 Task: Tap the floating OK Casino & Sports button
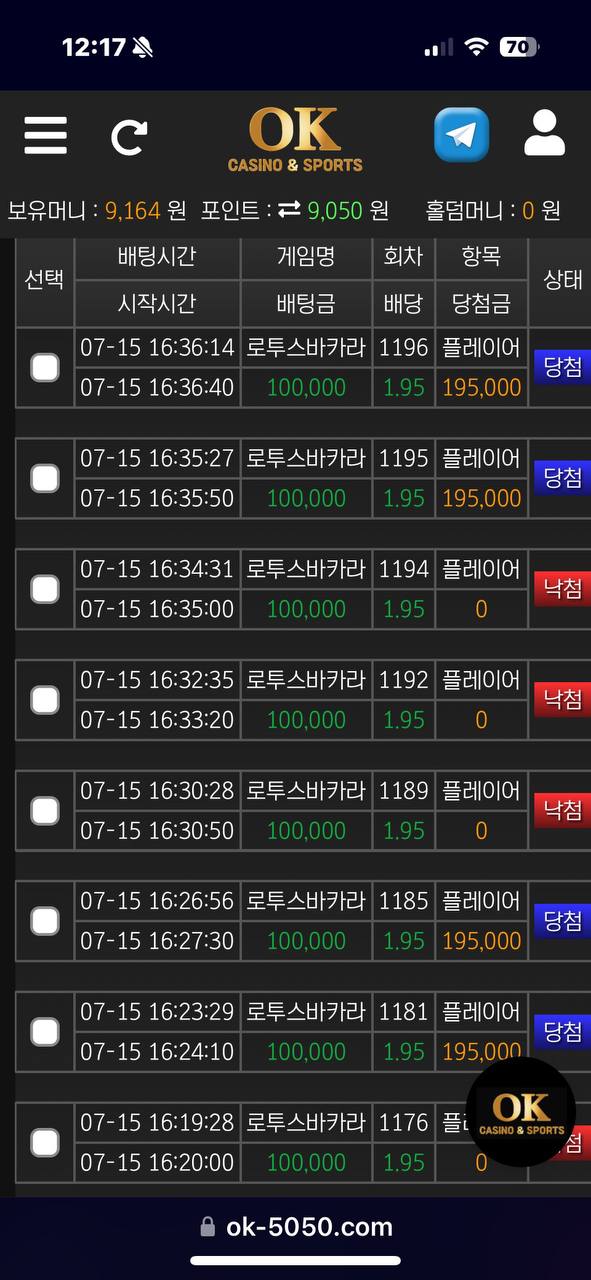521,1112
